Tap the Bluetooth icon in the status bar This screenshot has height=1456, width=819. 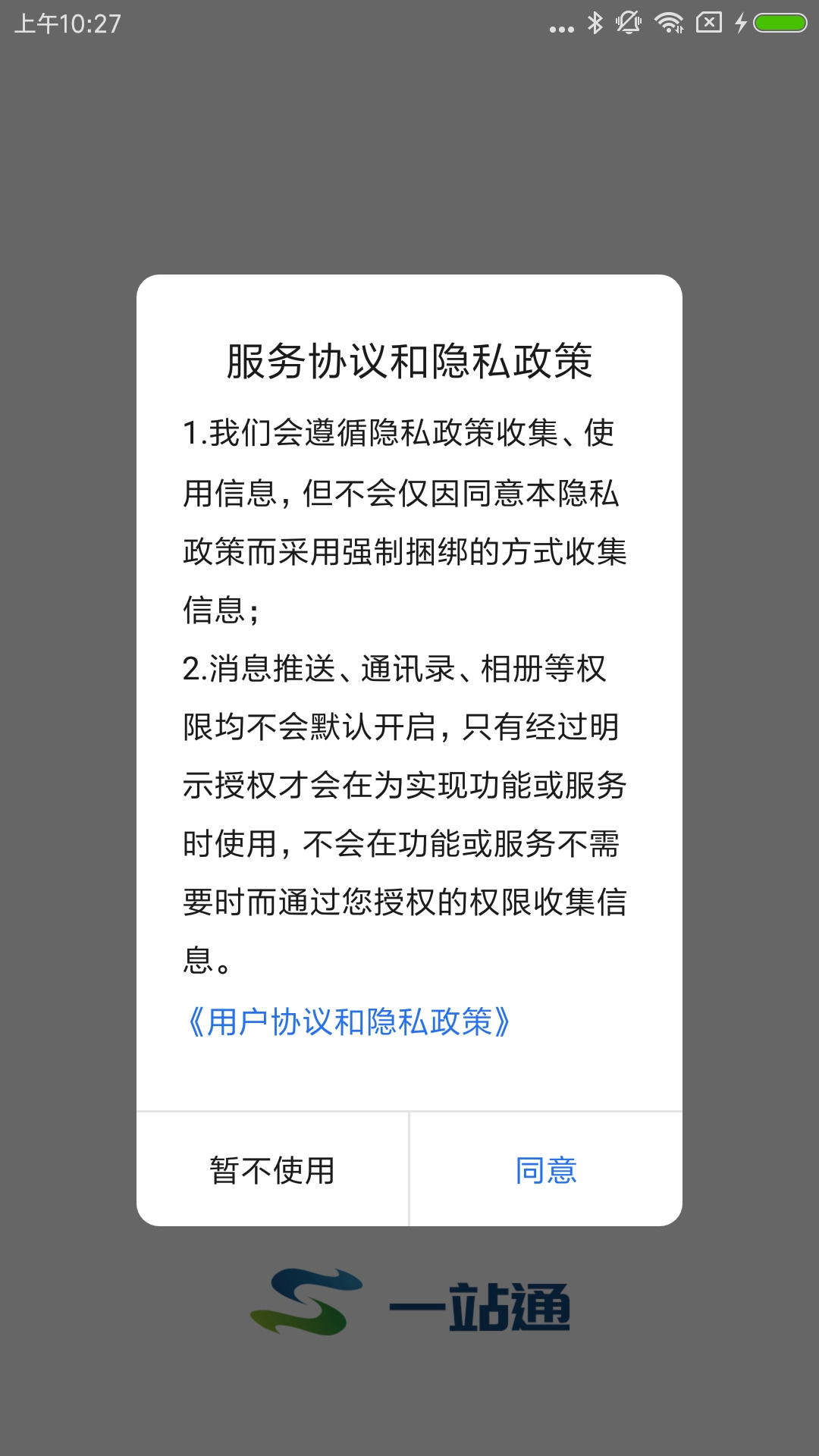click(595, 23)
